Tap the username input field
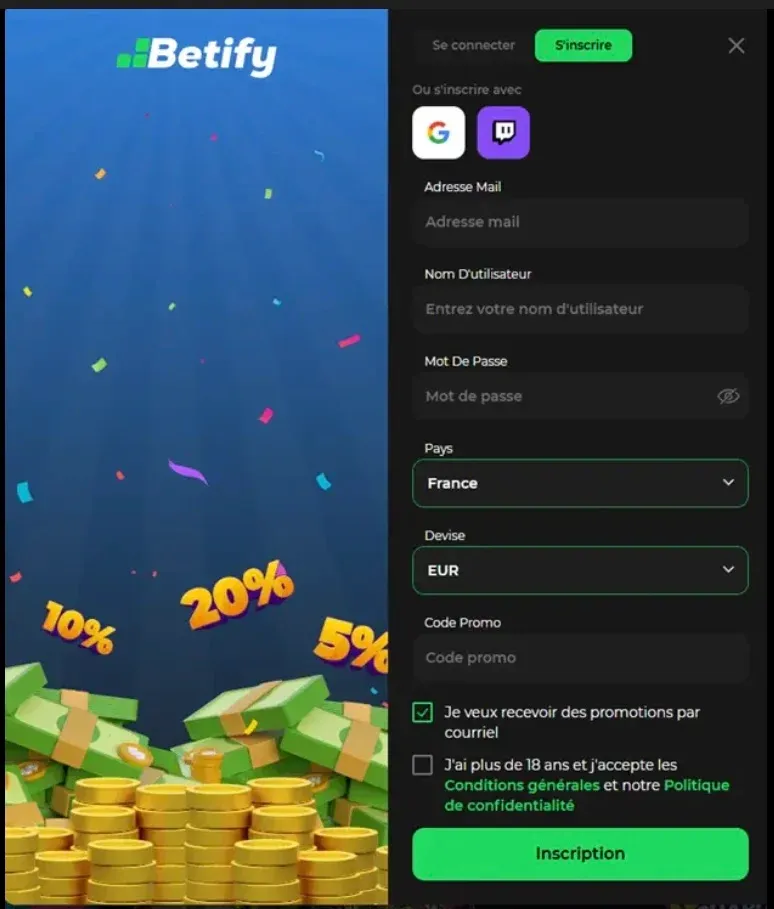Screen dimensions: 774x909 (580, 309)
